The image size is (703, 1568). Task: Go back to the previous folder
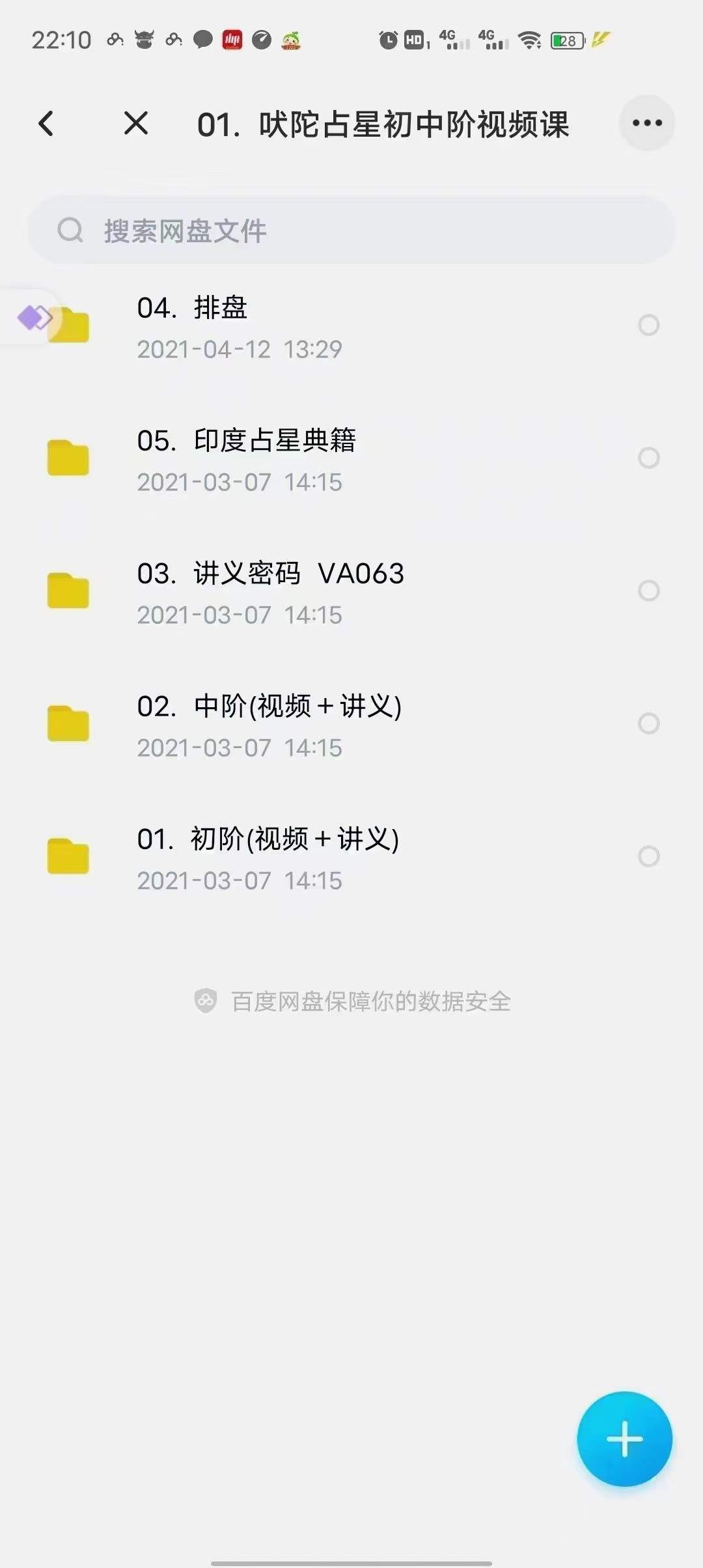coord(46,123)
